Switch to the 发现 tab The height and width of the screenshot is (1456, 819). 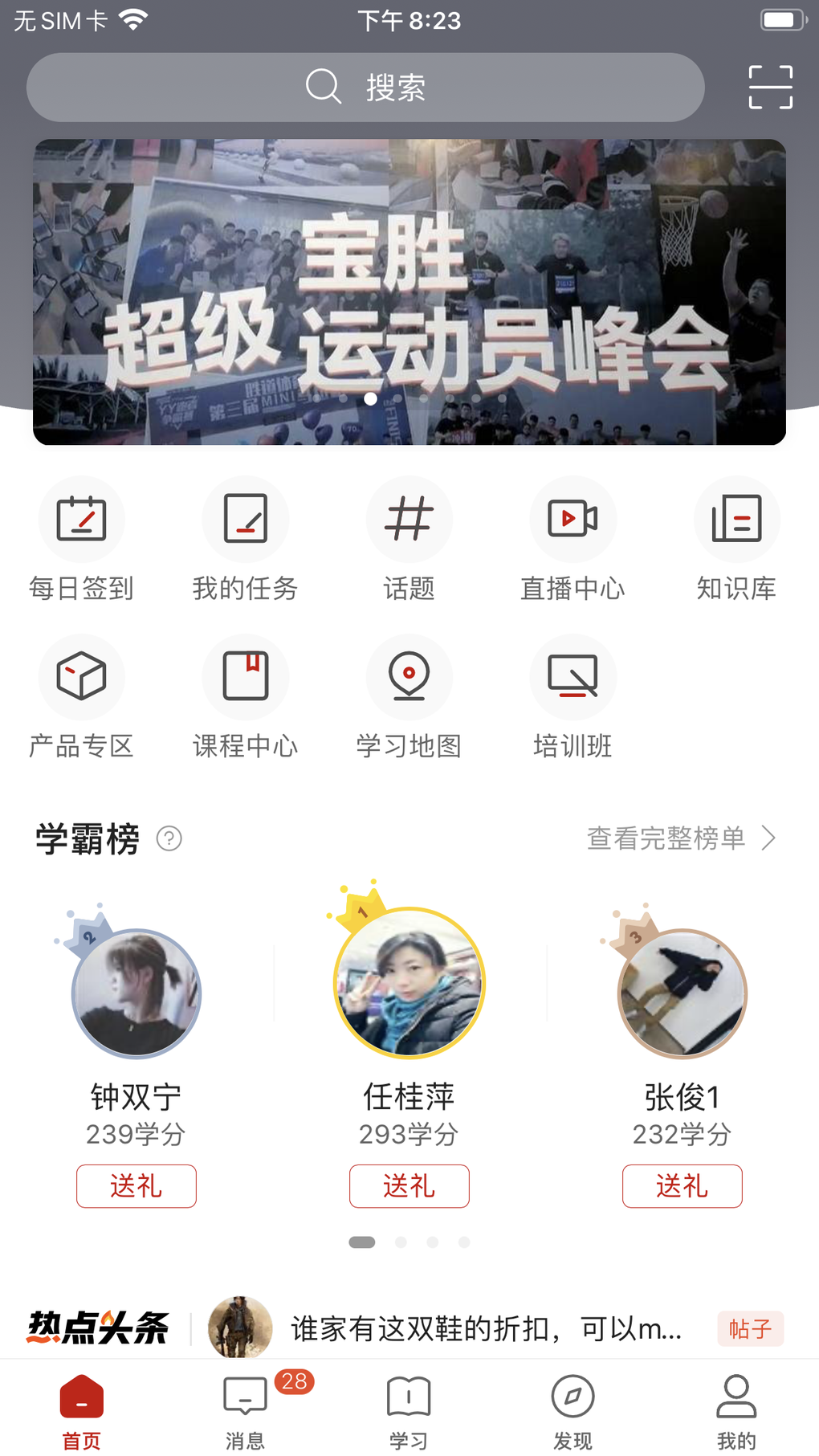tap(572, 1411)
